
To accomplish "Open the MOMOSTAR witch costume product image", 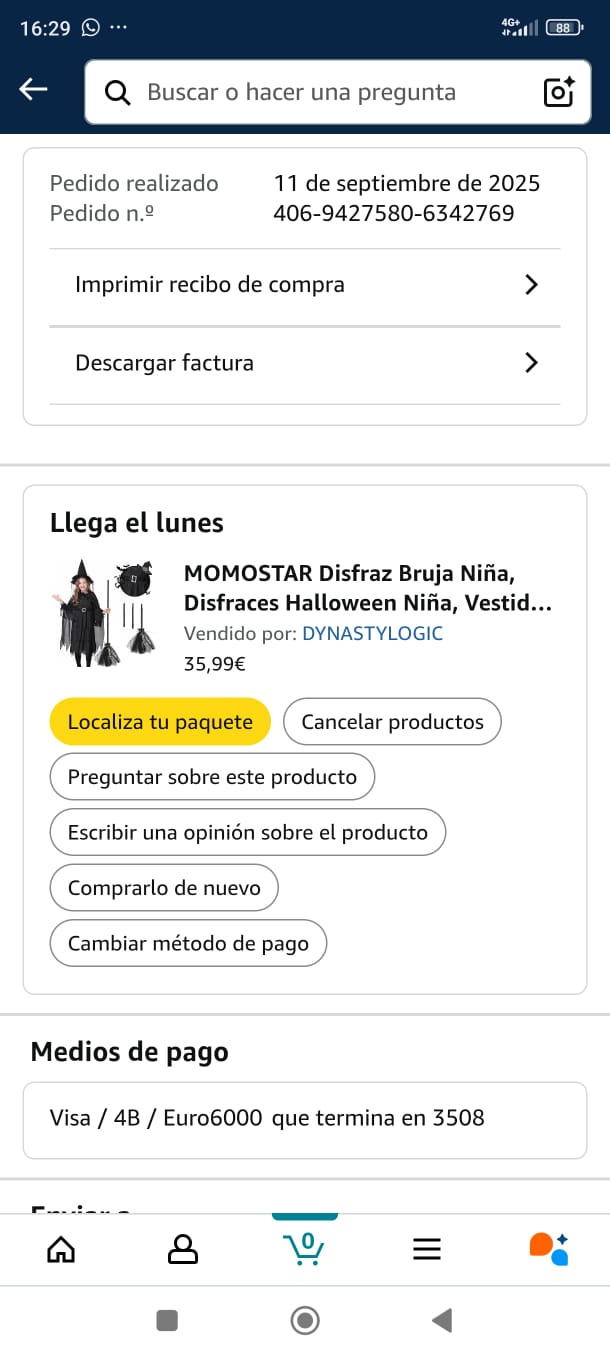I will click(103, 613).
